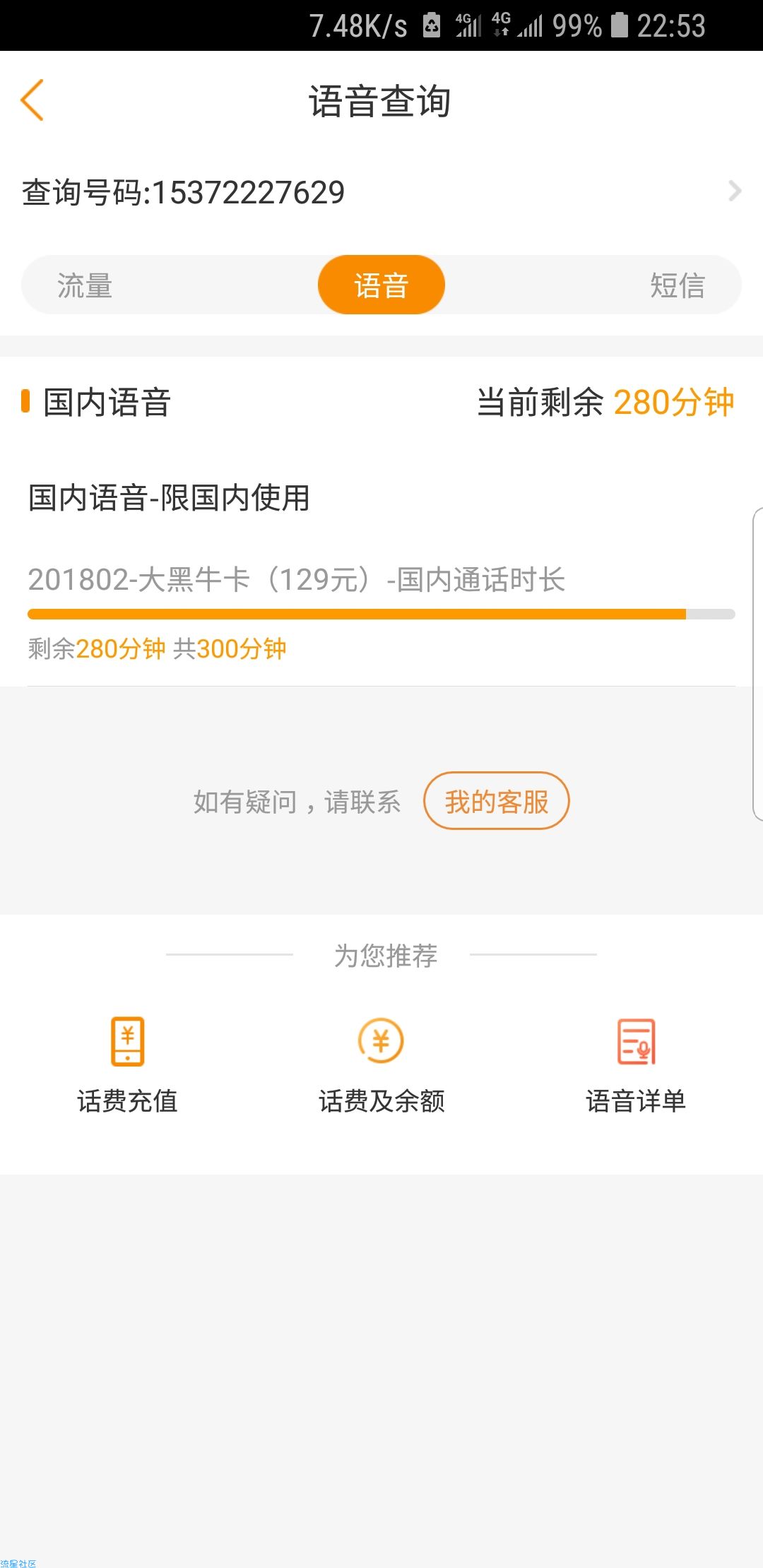This screenshot has width=763, height=1568.
Task: Switch to the 短信 tab
Action: click(677, 285)
